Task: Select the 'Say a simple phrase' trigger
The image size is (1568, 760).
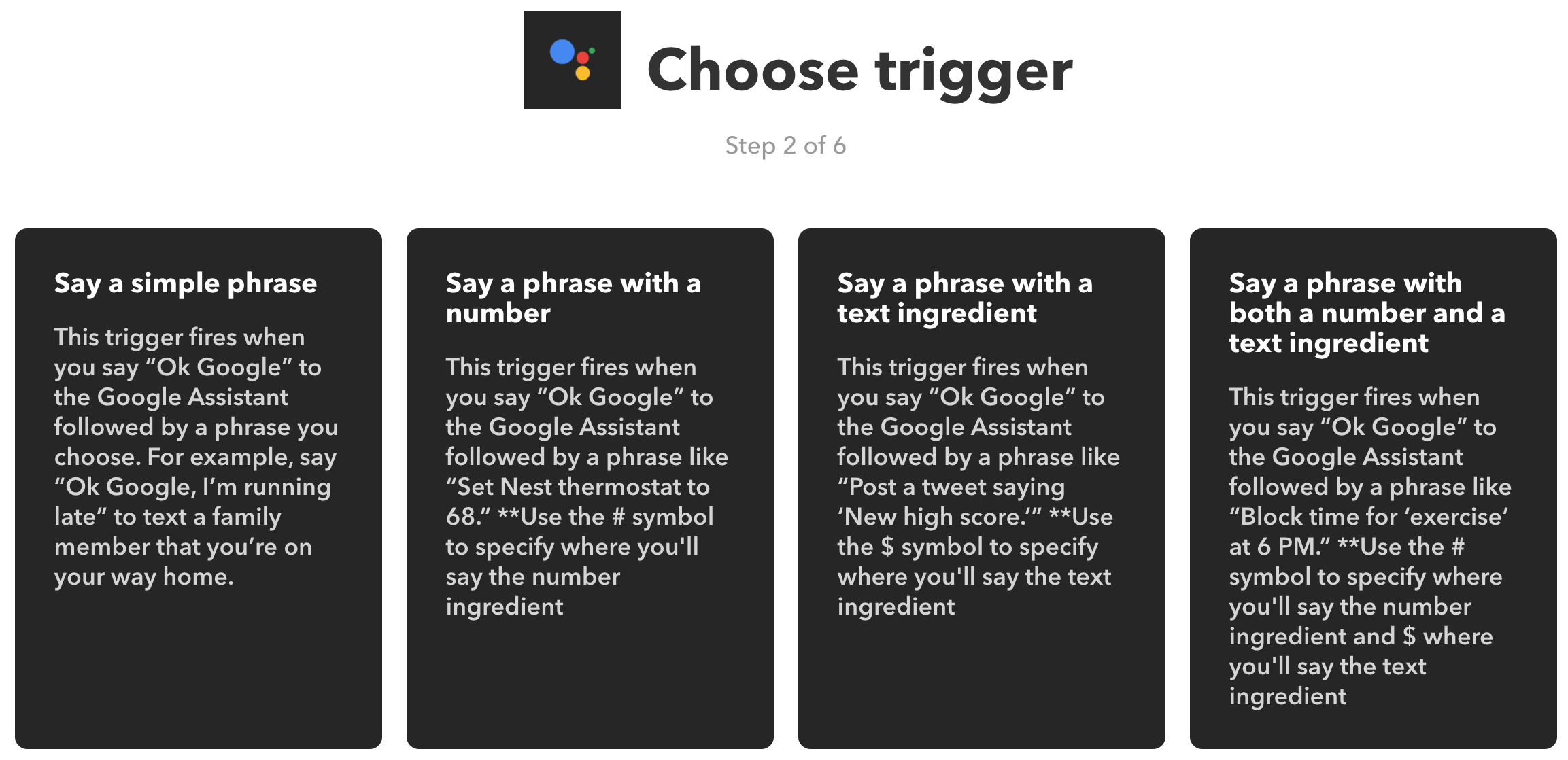Action: pyautogui.click(x=199, y=488)
